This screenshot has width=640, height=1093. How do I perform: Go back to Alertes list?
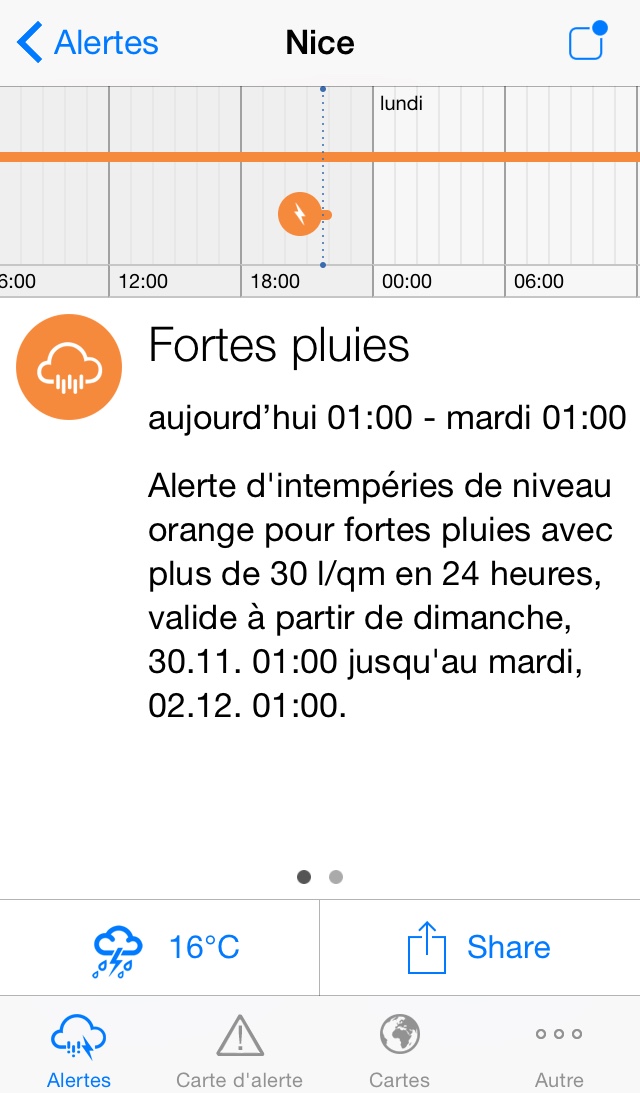(88, 43)
